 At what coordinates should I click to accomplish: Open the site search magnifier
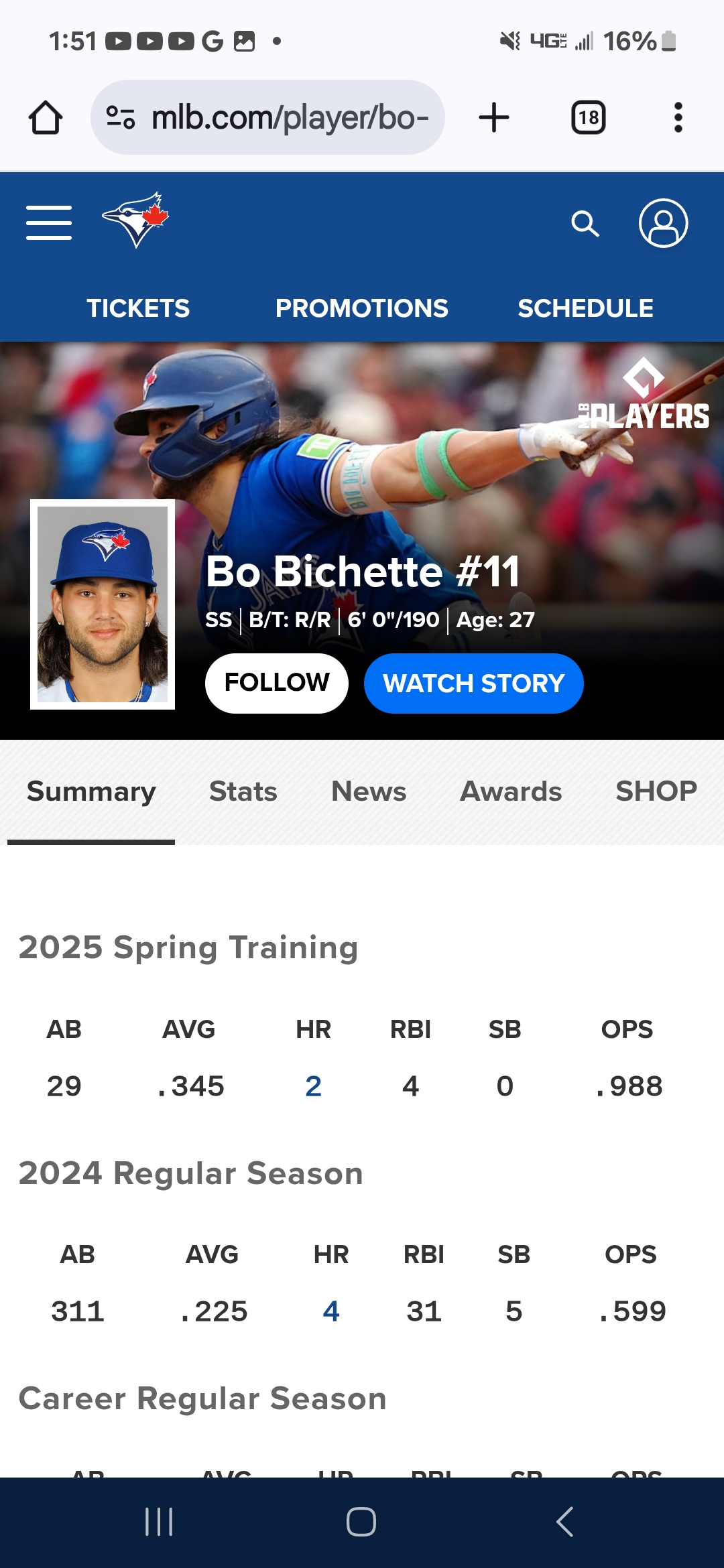click(x=585, y=224)
